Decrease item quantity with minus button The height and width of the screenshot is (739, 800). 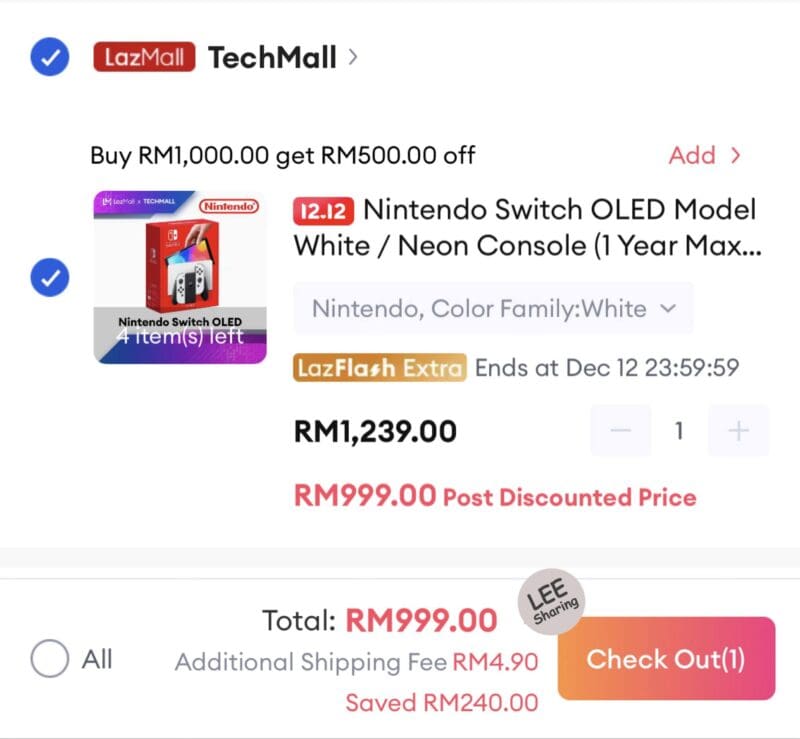tap(621, 431)
